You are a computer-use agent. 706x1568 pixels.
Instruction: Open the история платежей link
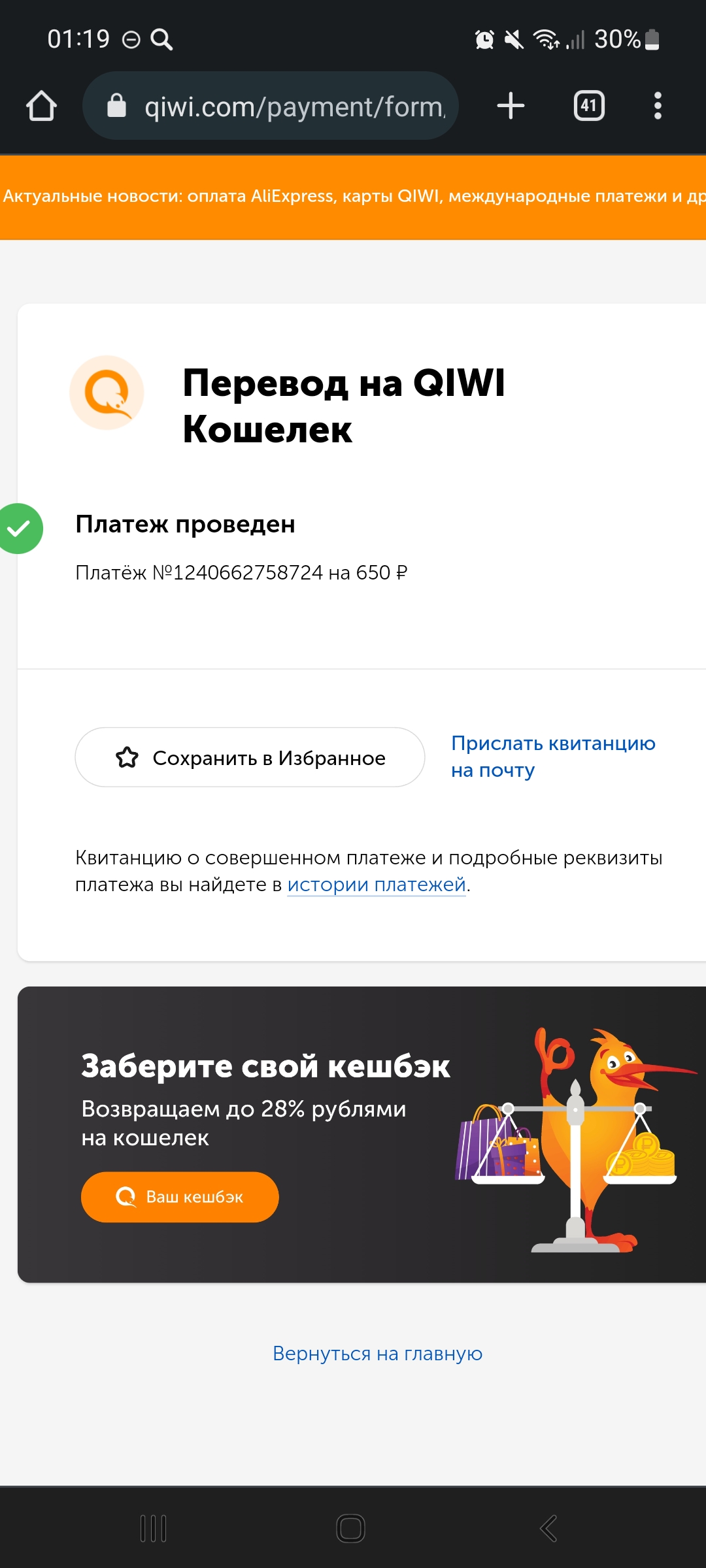(x=377, y=885)
